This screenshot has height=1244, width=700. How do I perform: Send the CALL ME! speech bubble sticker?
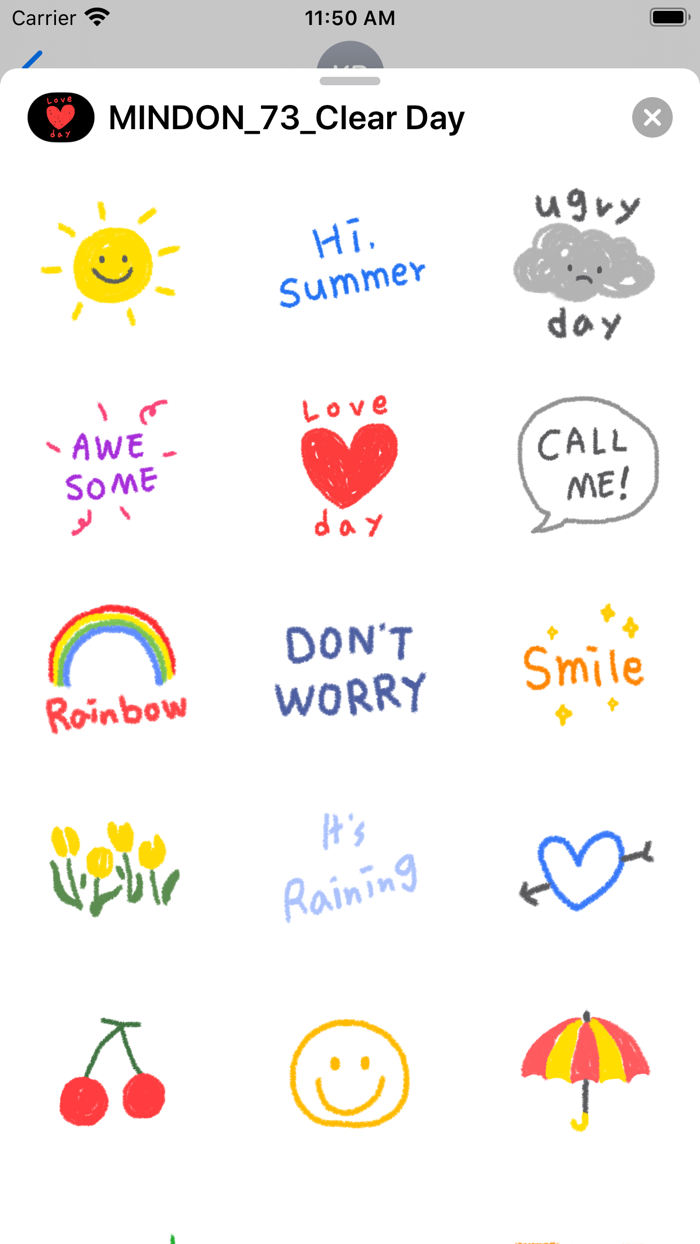pos(587,465)
